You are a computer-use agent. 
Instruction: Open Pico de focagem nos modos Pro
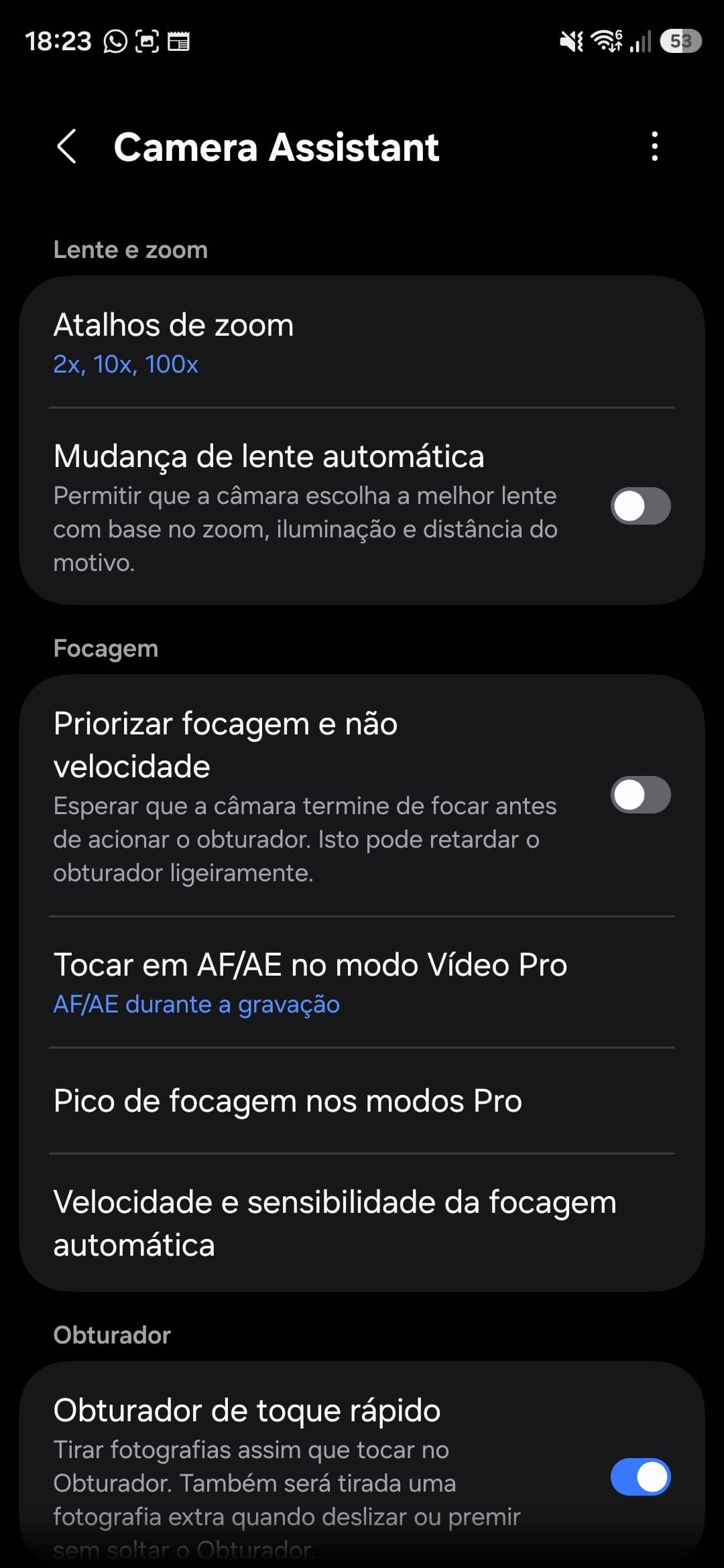pos(362,1101)
